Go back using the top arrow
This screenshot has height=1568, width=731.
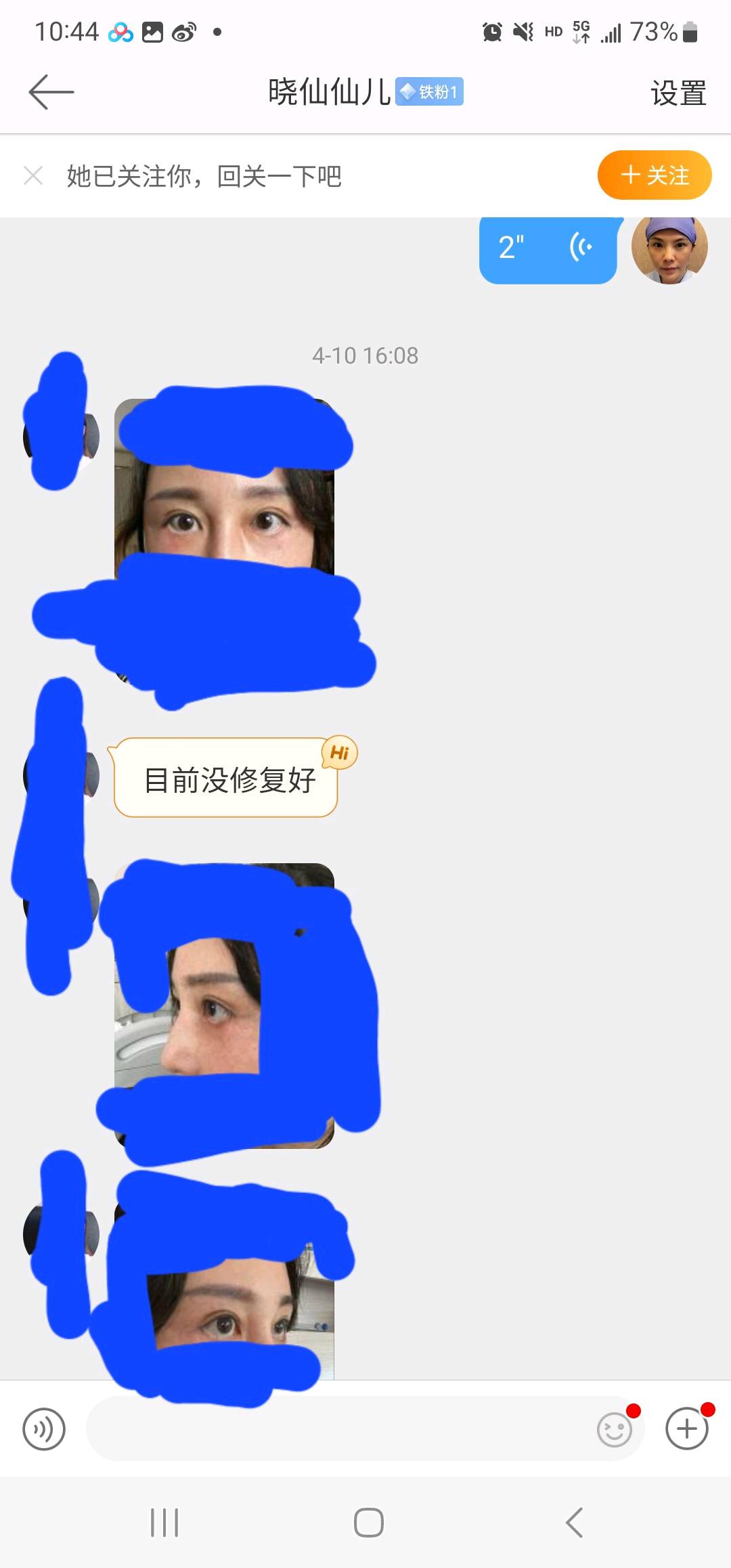click(x=51, y=92)
